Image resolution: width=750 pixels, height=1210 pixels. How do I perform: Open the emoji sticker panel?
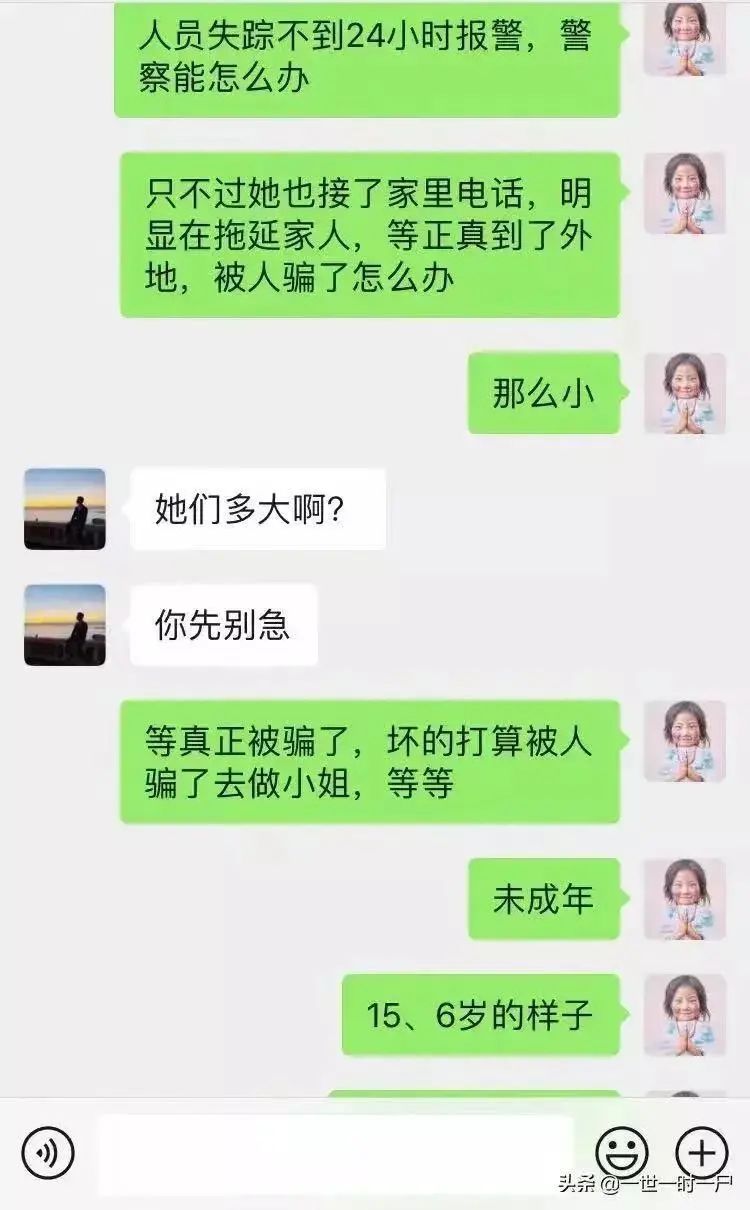pos(622,1152)
